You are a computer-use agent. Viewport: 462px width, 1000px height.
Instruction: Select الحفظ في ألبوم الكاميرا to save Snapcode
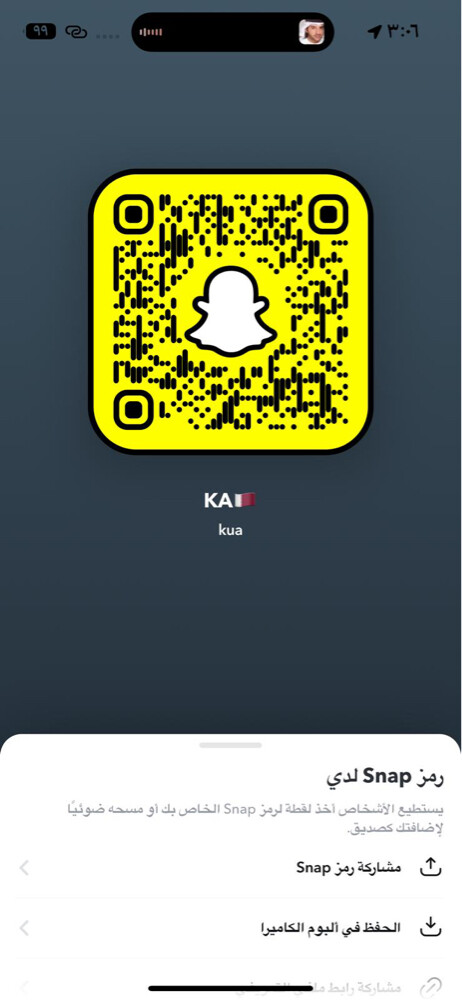point(231,928)
